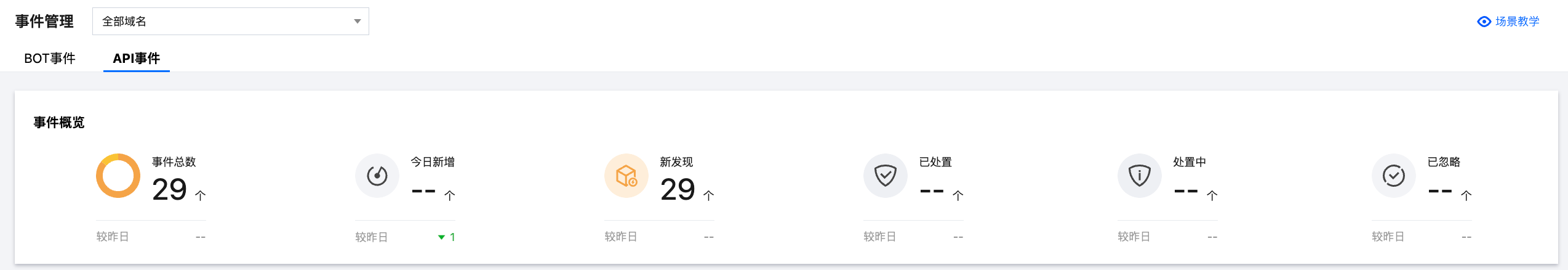Image resolution: width=1568 pixels, height=270 pixels.
Task: Tap the arrow next to 已忽略
Action: (x=1466, y=195)
